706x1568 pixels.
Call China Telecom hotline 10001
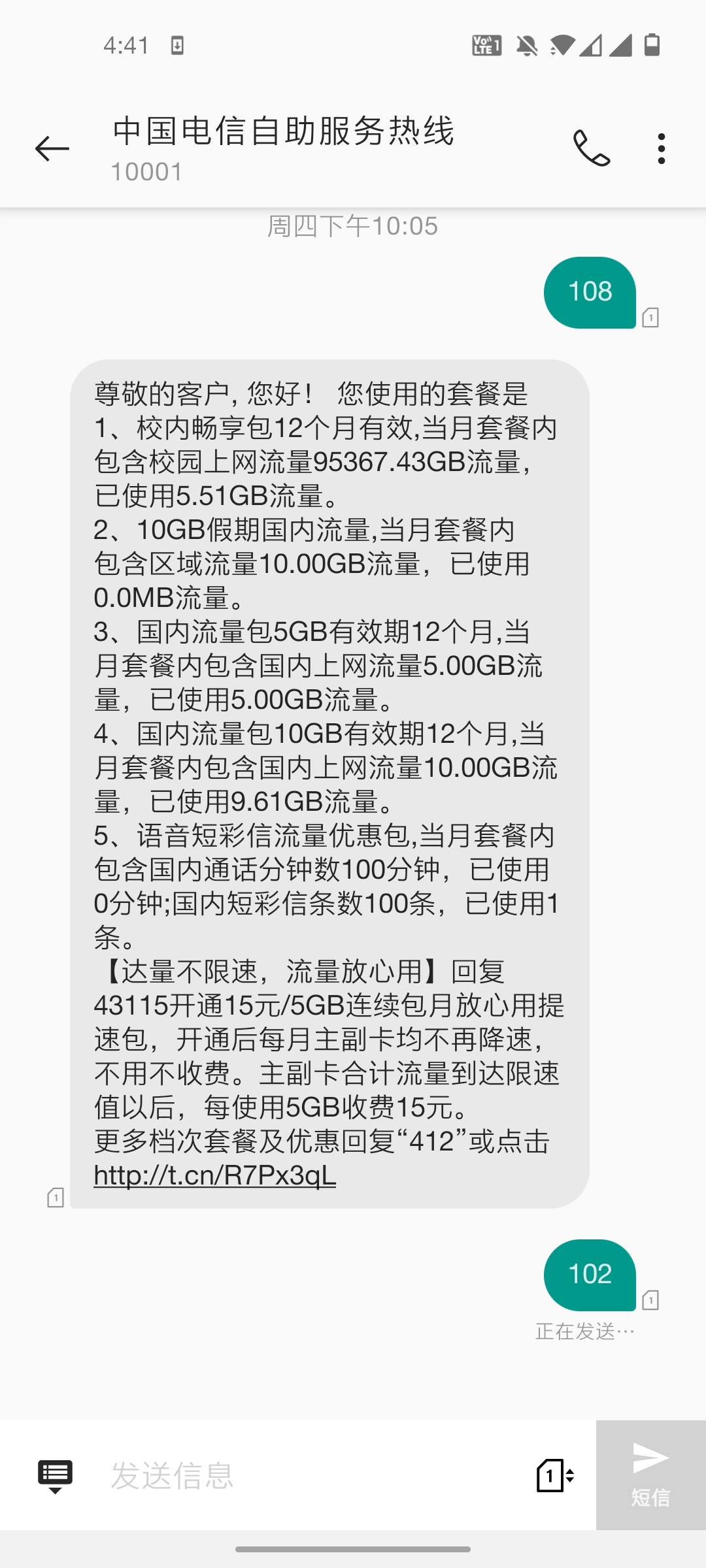coord(592,149)
